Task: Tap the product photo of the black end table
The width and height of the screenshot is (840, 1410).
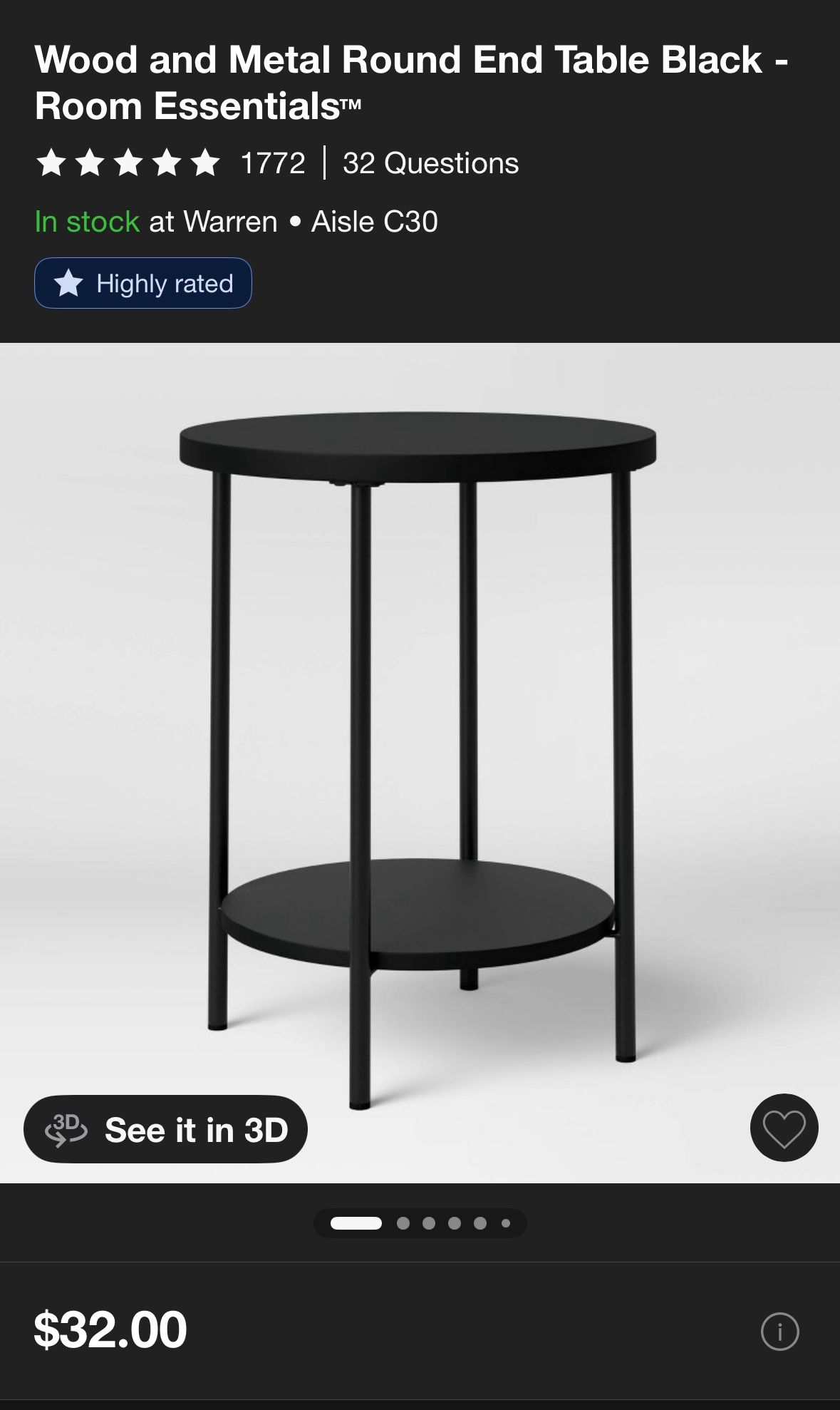Action: coord(420,748)
